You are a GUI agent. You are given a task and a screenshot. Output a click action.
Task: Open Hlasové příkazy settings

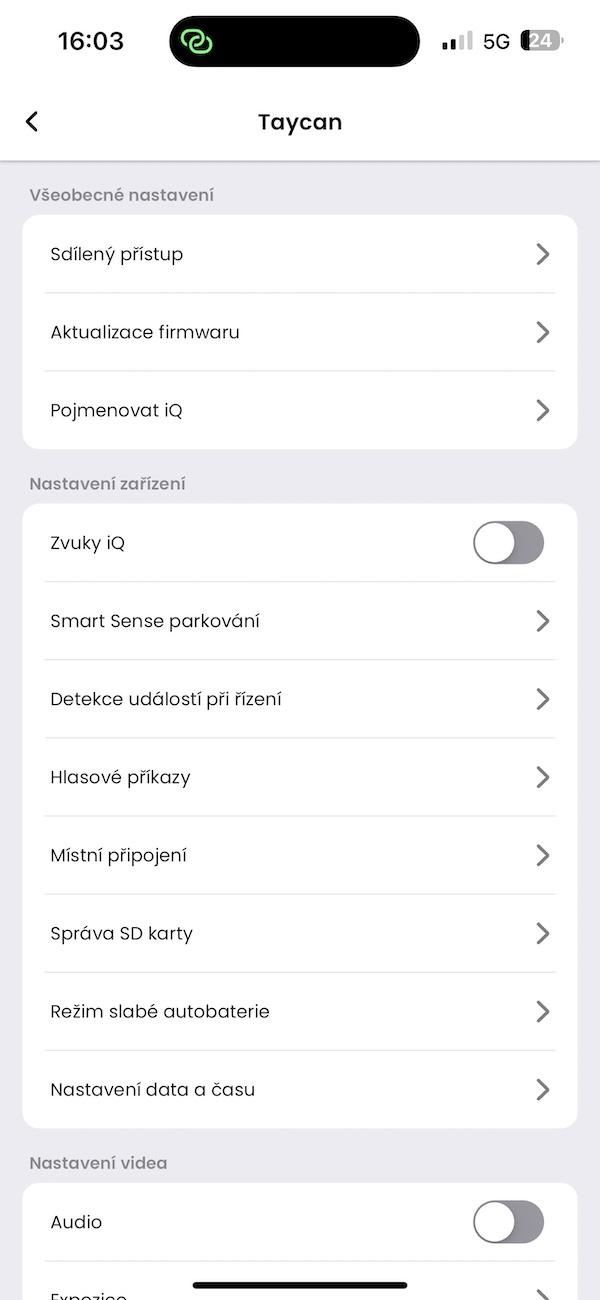[300, 777]
